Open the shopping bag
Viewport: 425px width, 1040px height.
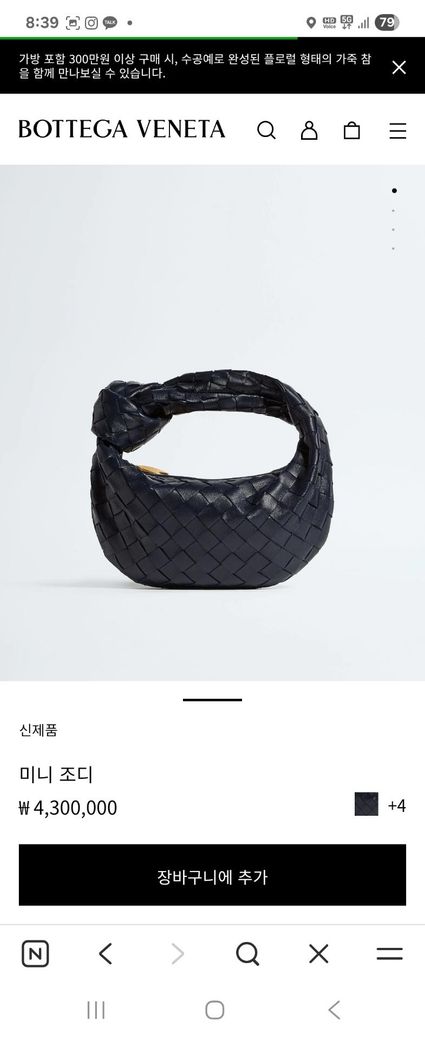point(351,130)
